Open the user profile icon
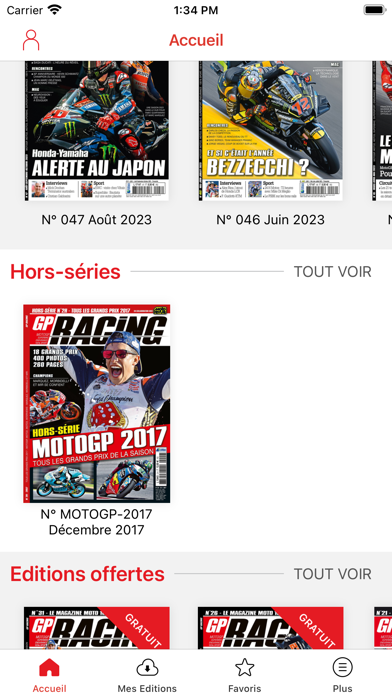Screen dimensions: 392x696 pyautogui.click(x=31, y=40)
